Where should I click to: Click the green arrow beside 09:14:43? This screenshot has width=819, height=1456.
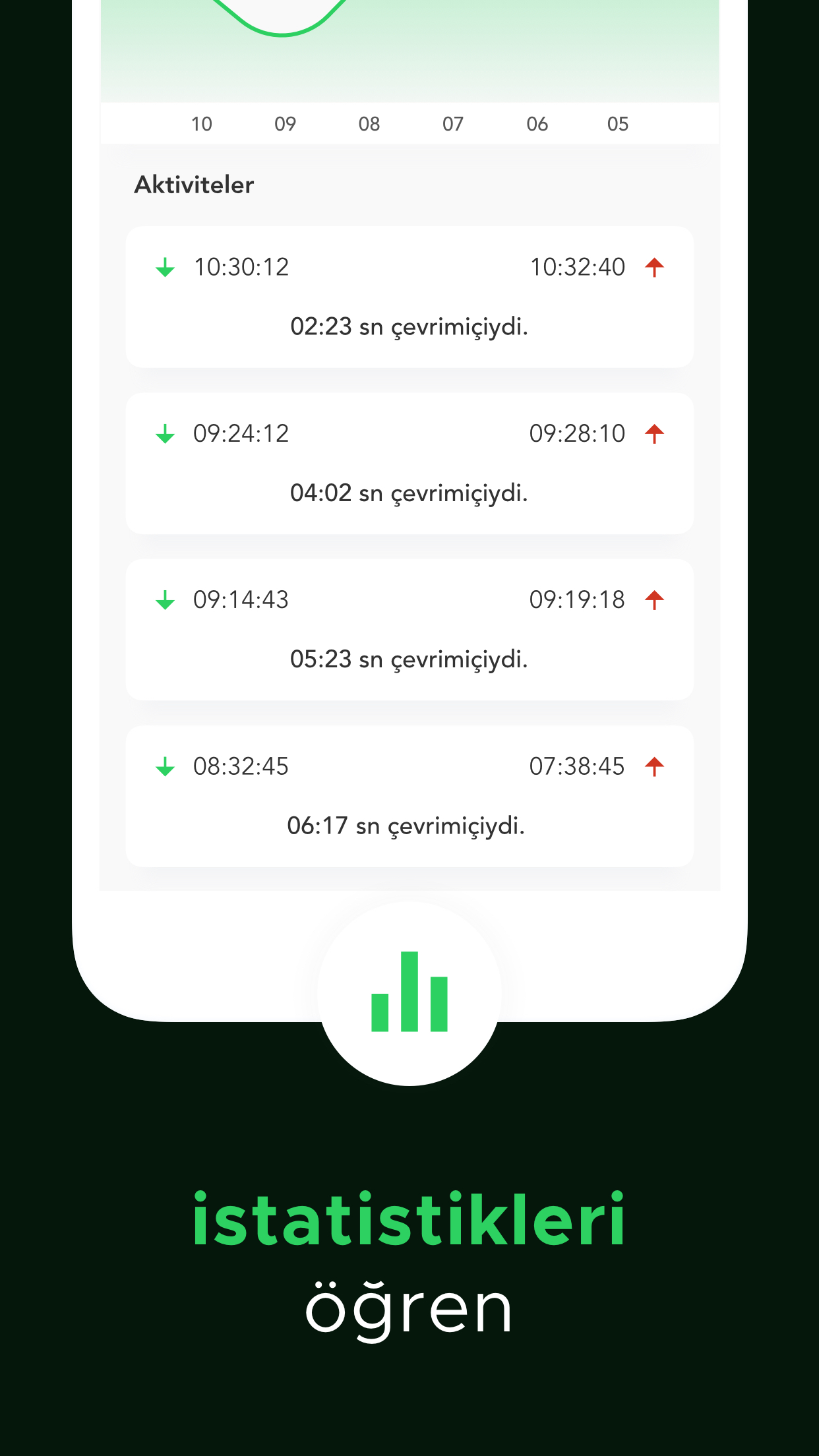(164, 600)
